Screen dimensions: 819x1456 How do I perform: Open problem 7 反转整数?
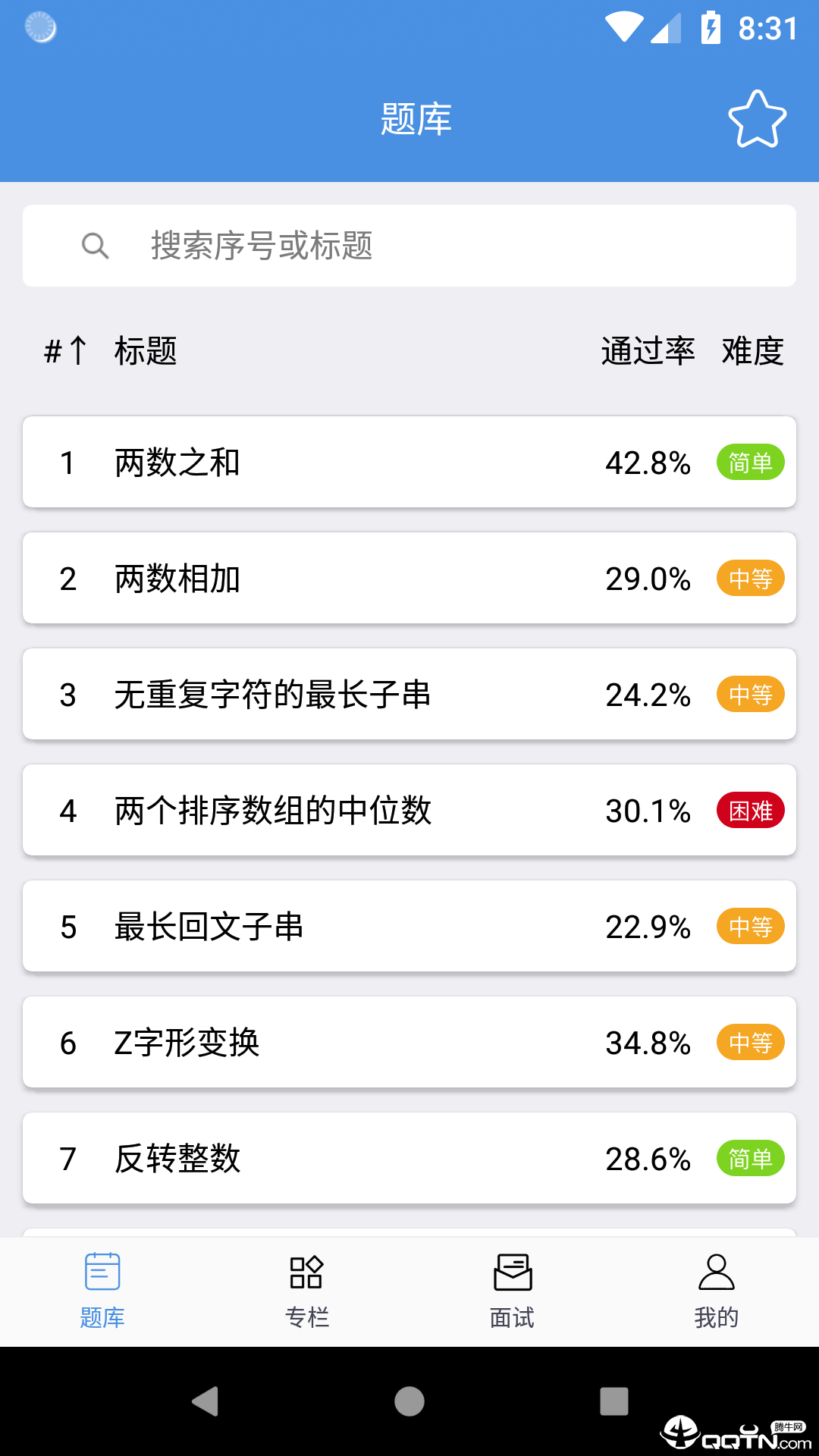(x=409, y=1158)
